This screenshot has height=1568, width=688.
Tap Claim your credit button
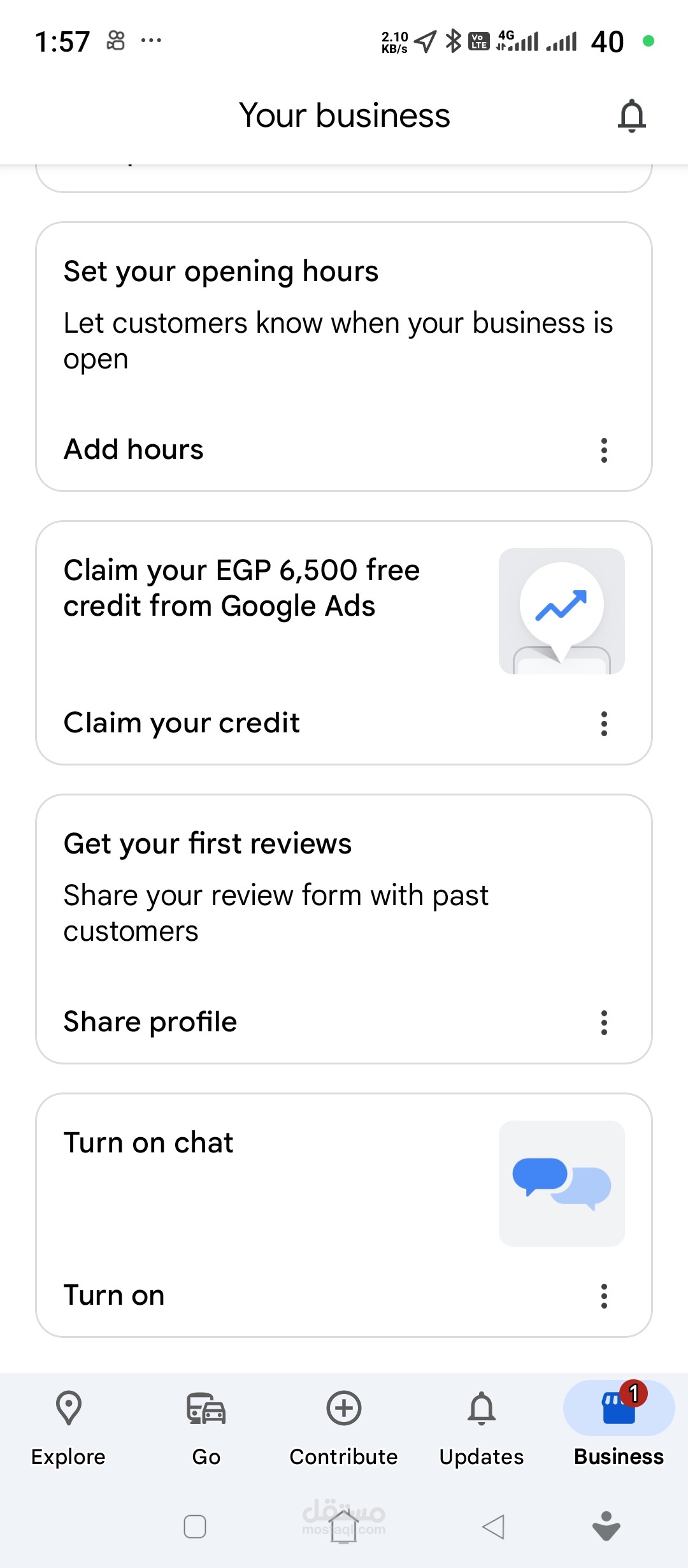point(182,723)
